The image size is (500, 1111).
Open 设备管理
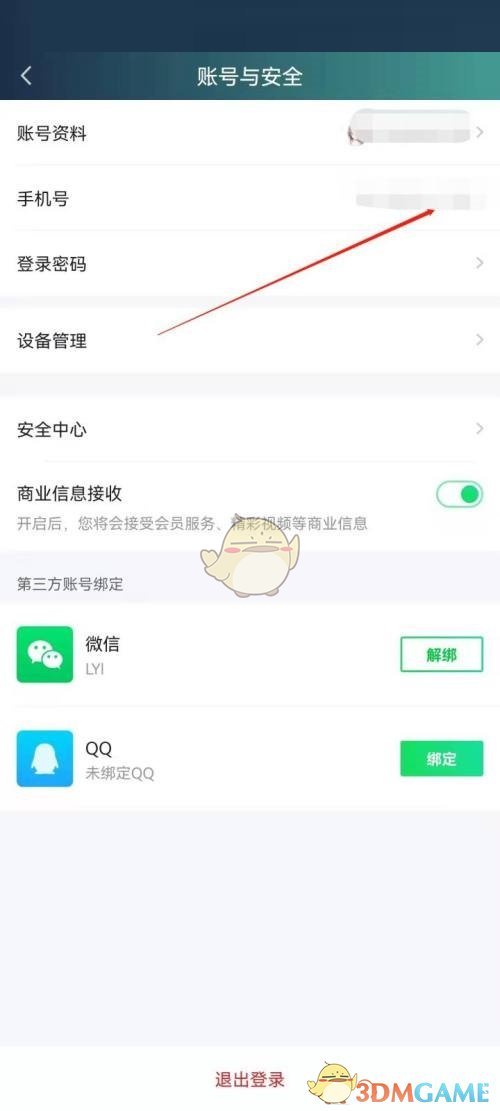[250, 340]
